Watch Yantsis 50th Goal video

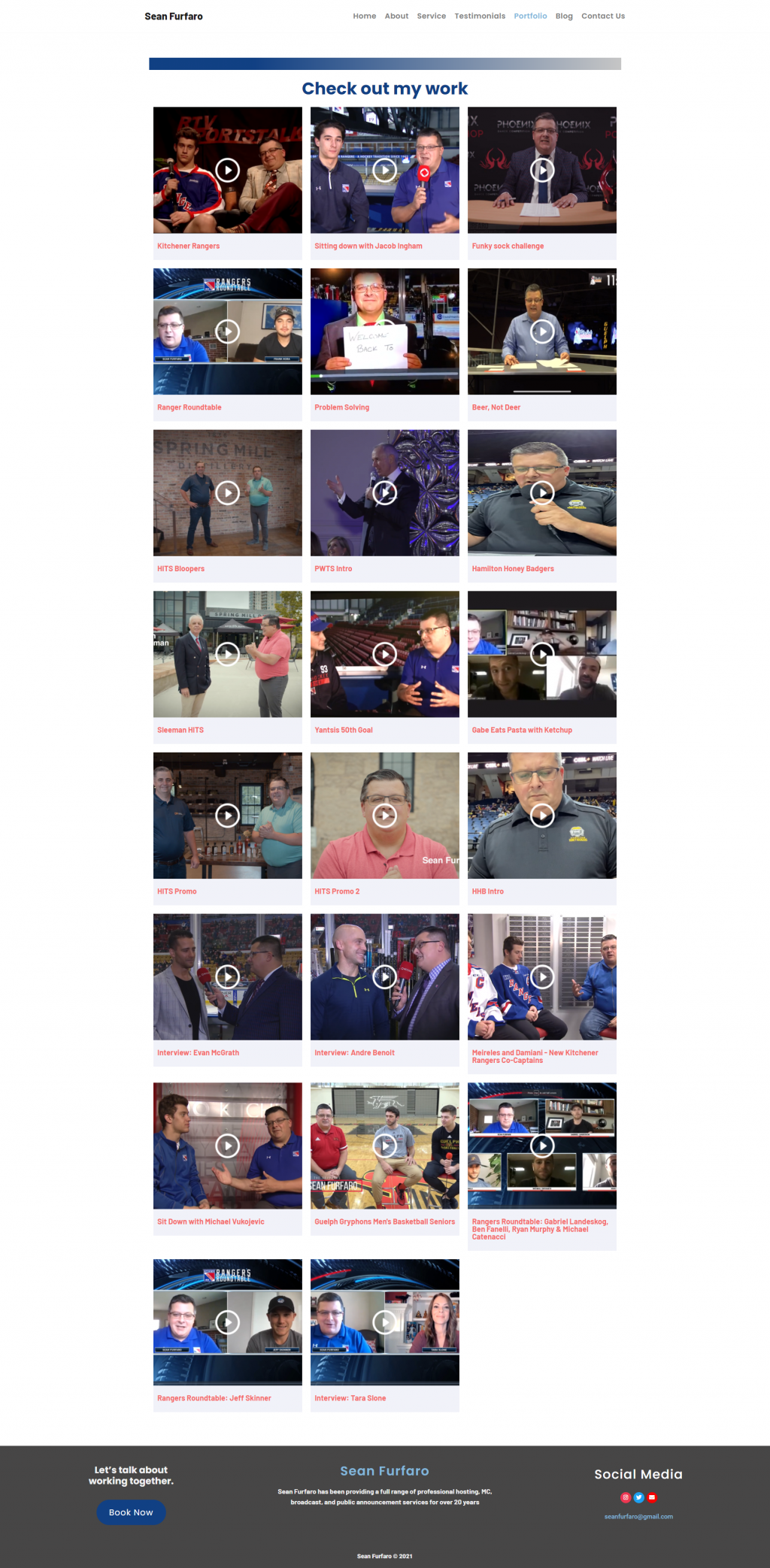(384, 654)
